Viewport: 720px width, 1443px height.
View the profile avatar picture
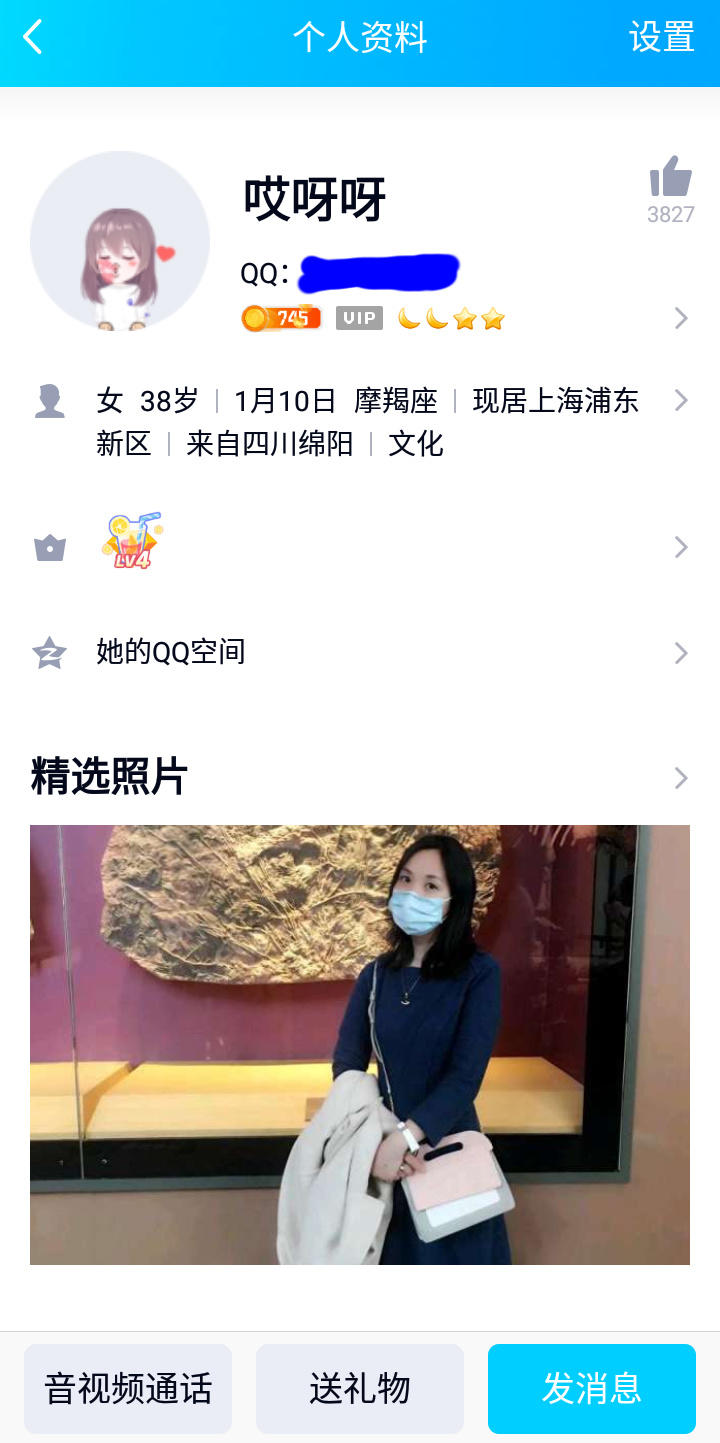[x=120, y=241]
